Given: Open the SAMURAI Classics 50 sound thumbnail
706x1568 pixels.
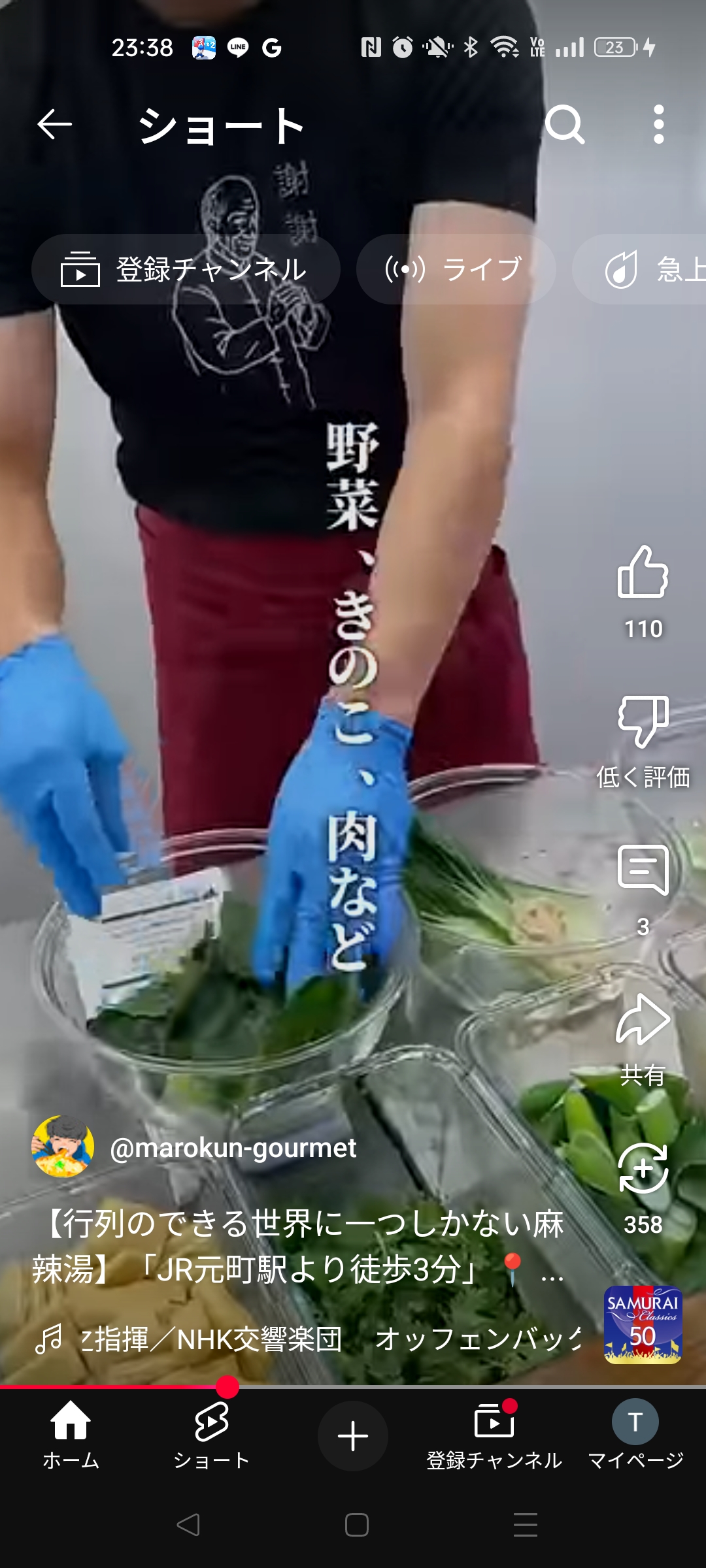Looking at the screenshot, I should [x=643, y=1325].
